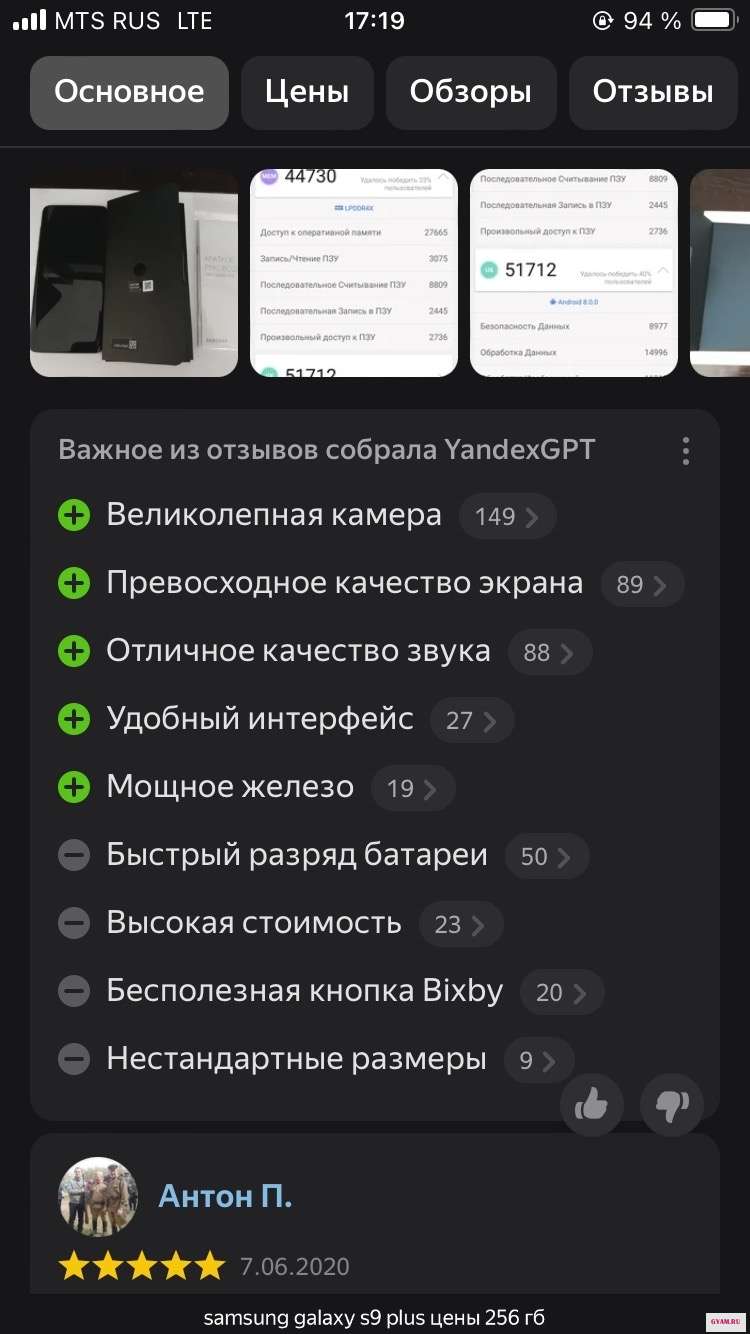Viewport: 750px width, 1334px height.
Task: Open the YandexGPT summary overflow menu
Action: click(685, 451)
